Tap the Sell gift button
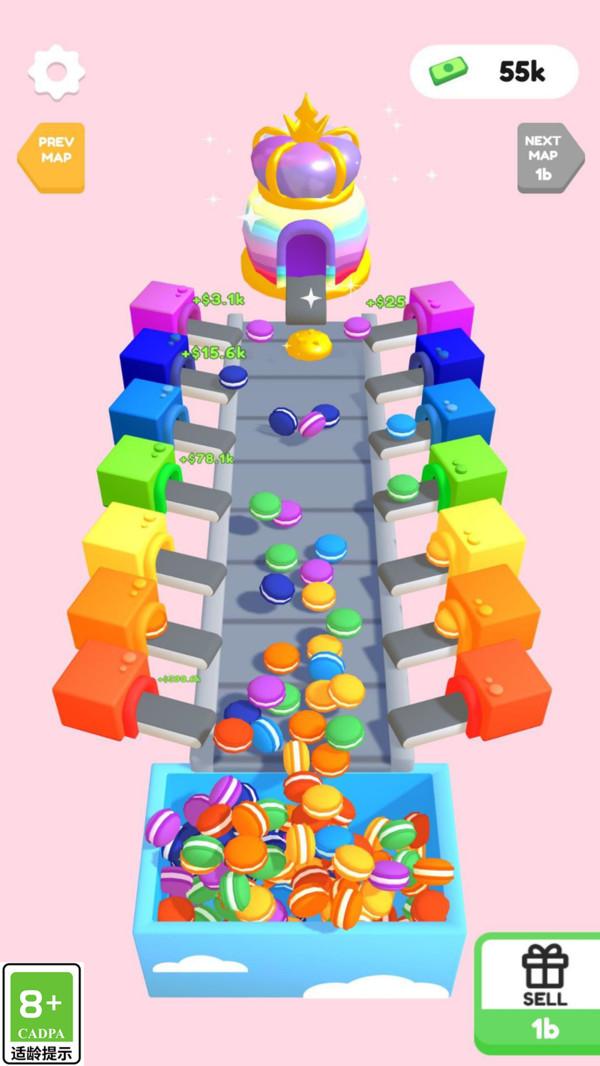The width and height of the screenshot is (600, 1066). pos(538,993)
